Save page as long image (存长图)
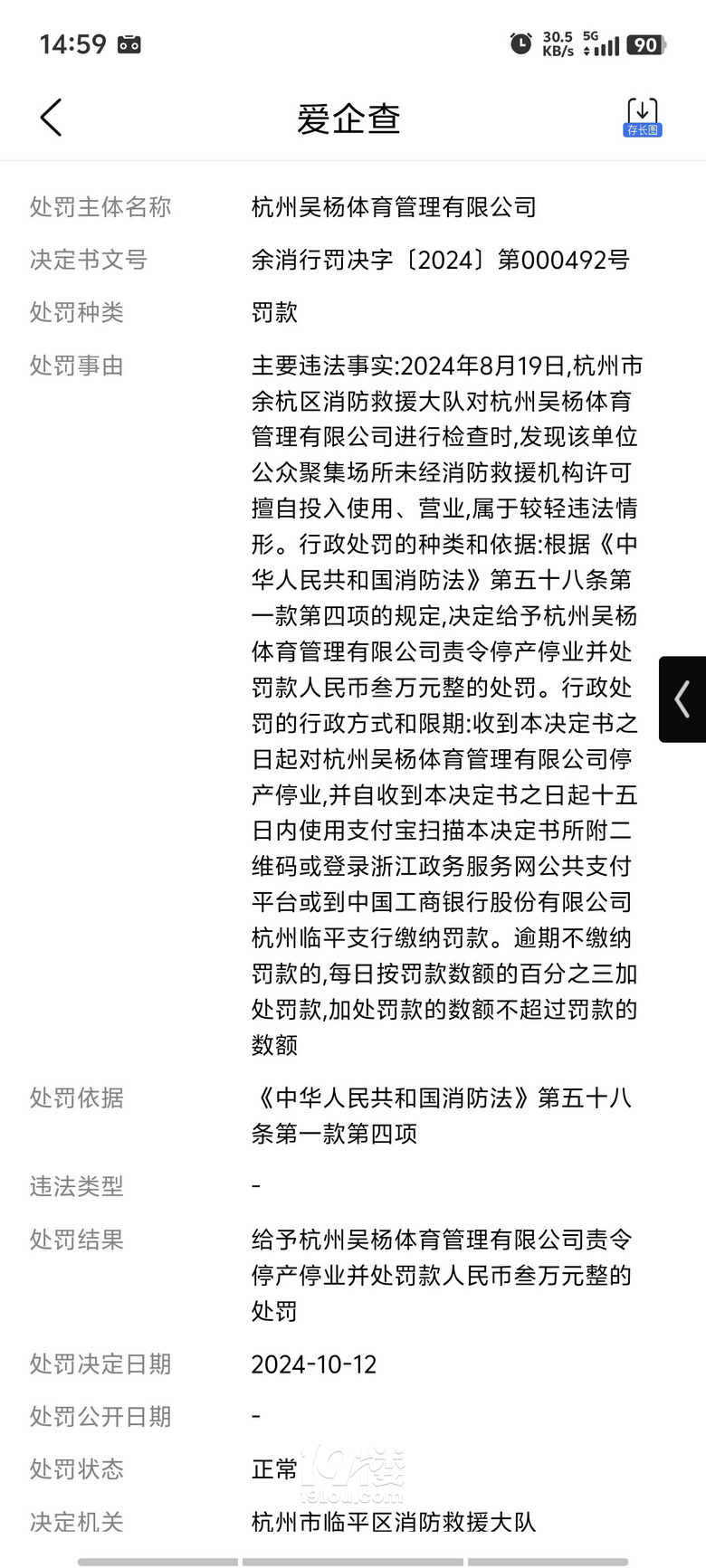Screen dimensions: 706x1568 642,118
